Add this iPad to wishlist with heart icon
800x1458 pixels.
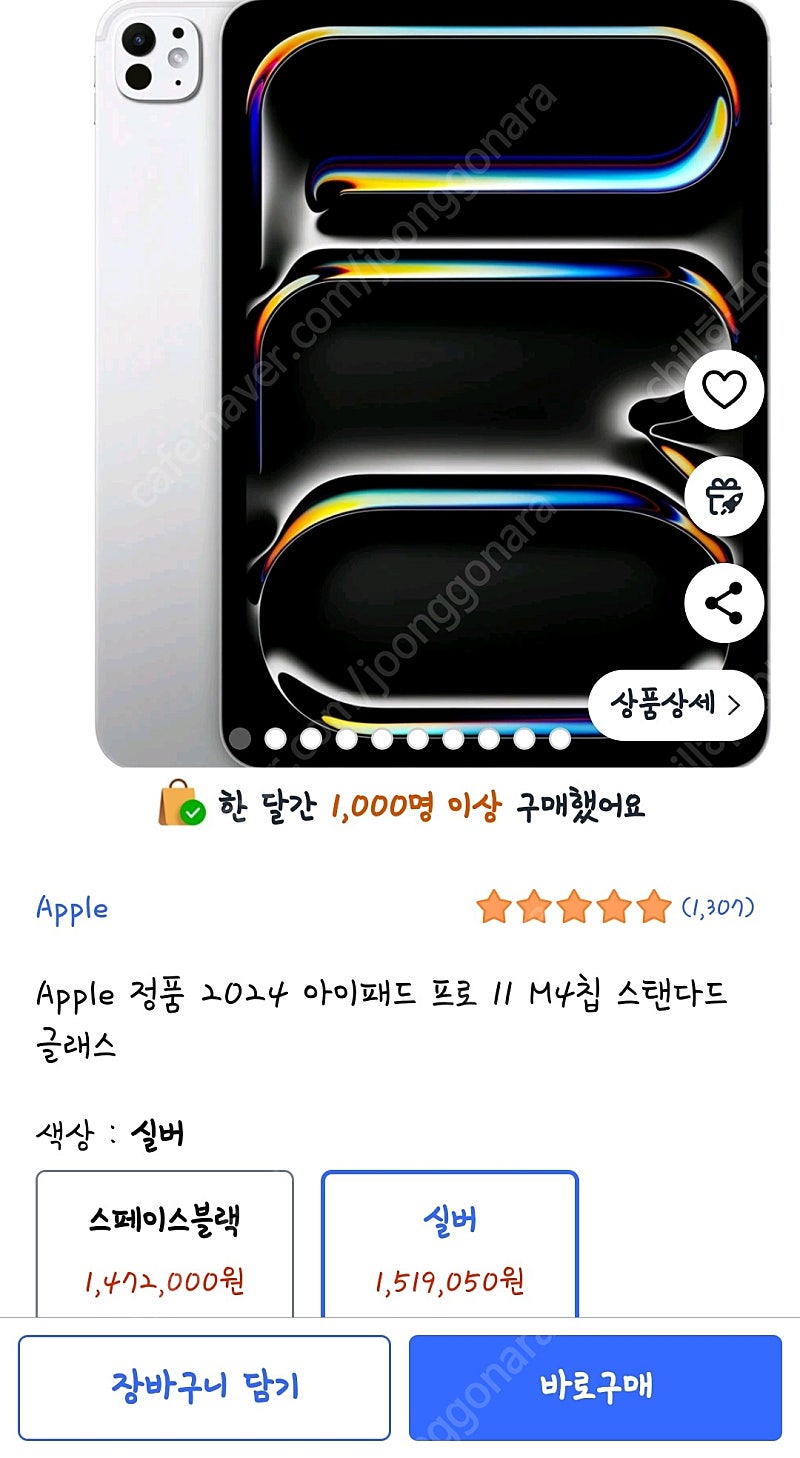pyautogui.click(x=724, y=391)
